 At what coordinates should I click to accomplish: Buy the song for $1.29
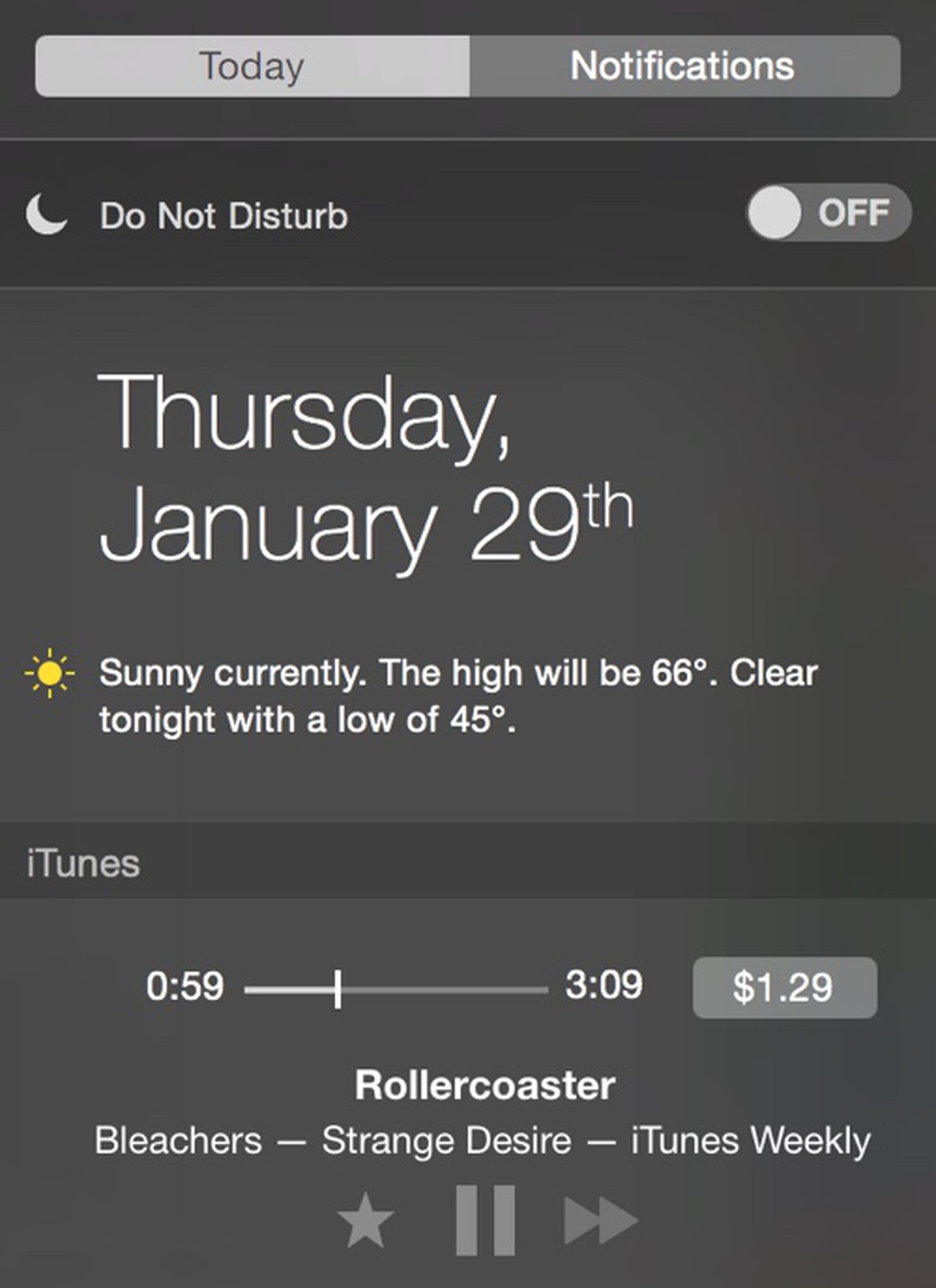(x=786, y=987)
